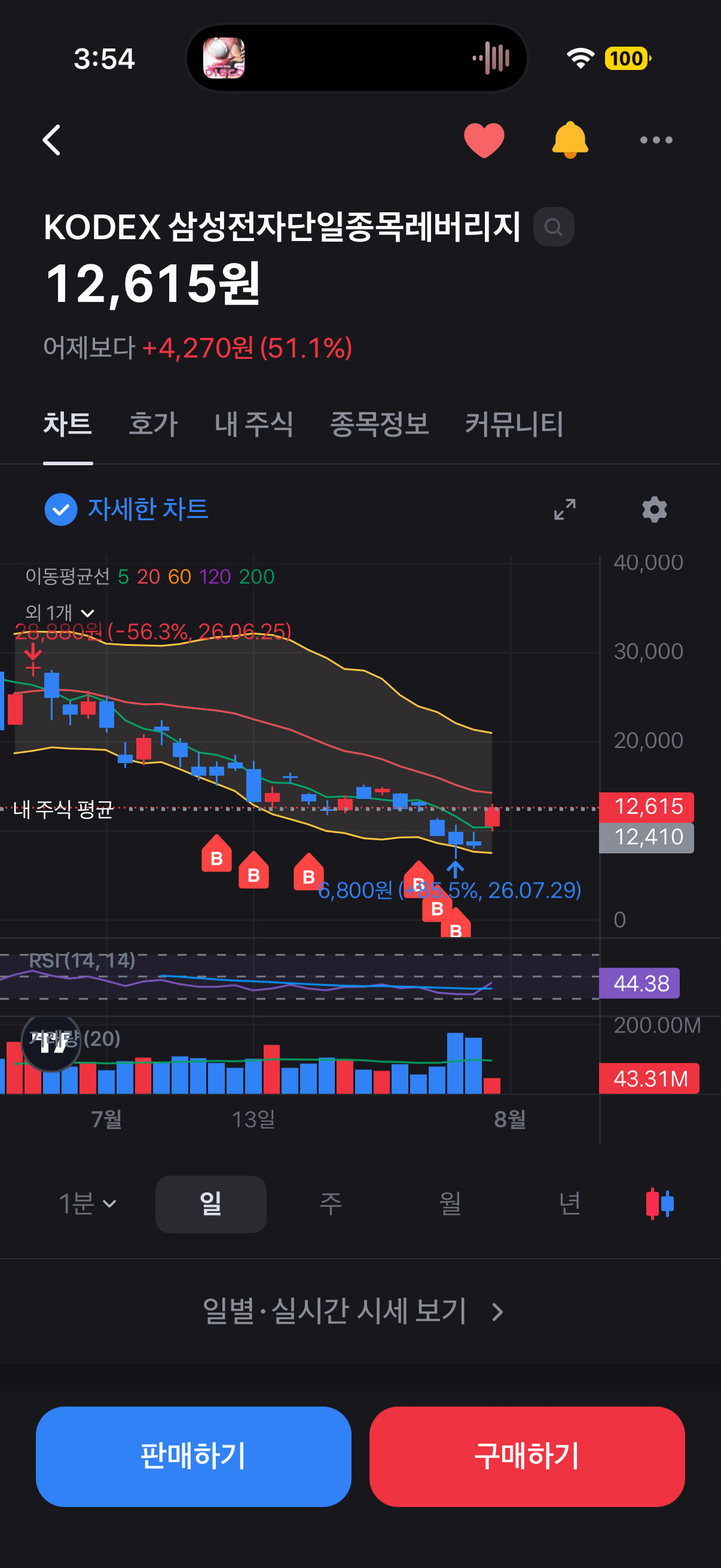Open the price alert bell
This screenshot has height=1568, width=721.
(570, 140)
